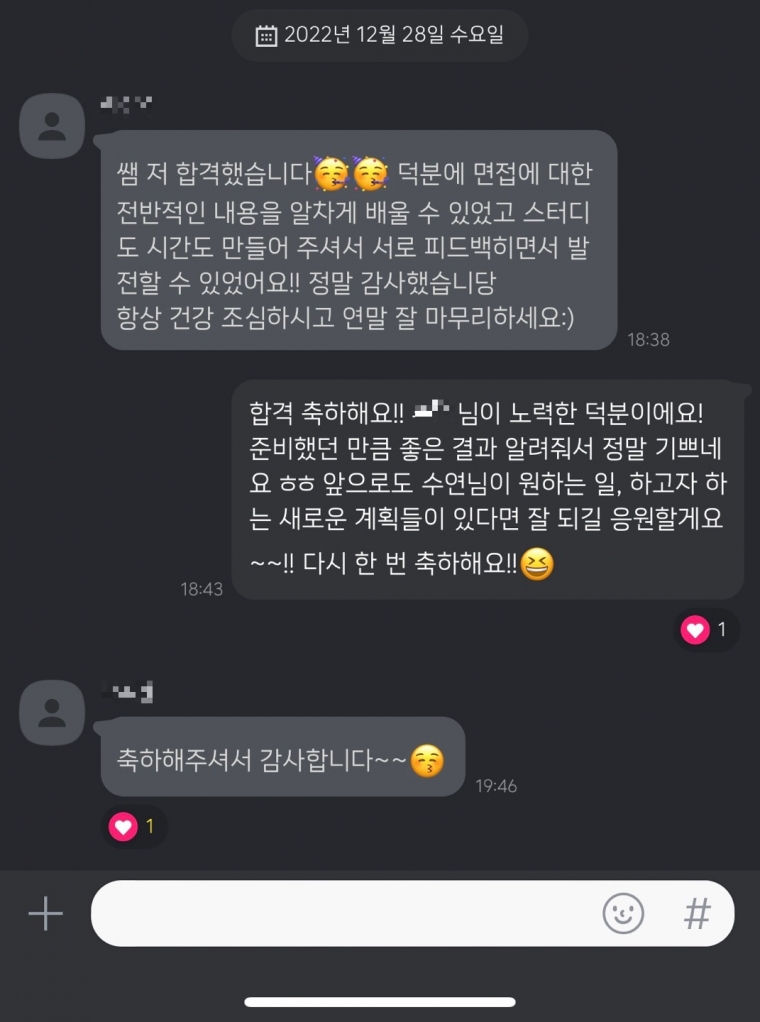Viewport: 760px width, 1022px height.
Task: Tap the message input field
Action: pos(340,913)
